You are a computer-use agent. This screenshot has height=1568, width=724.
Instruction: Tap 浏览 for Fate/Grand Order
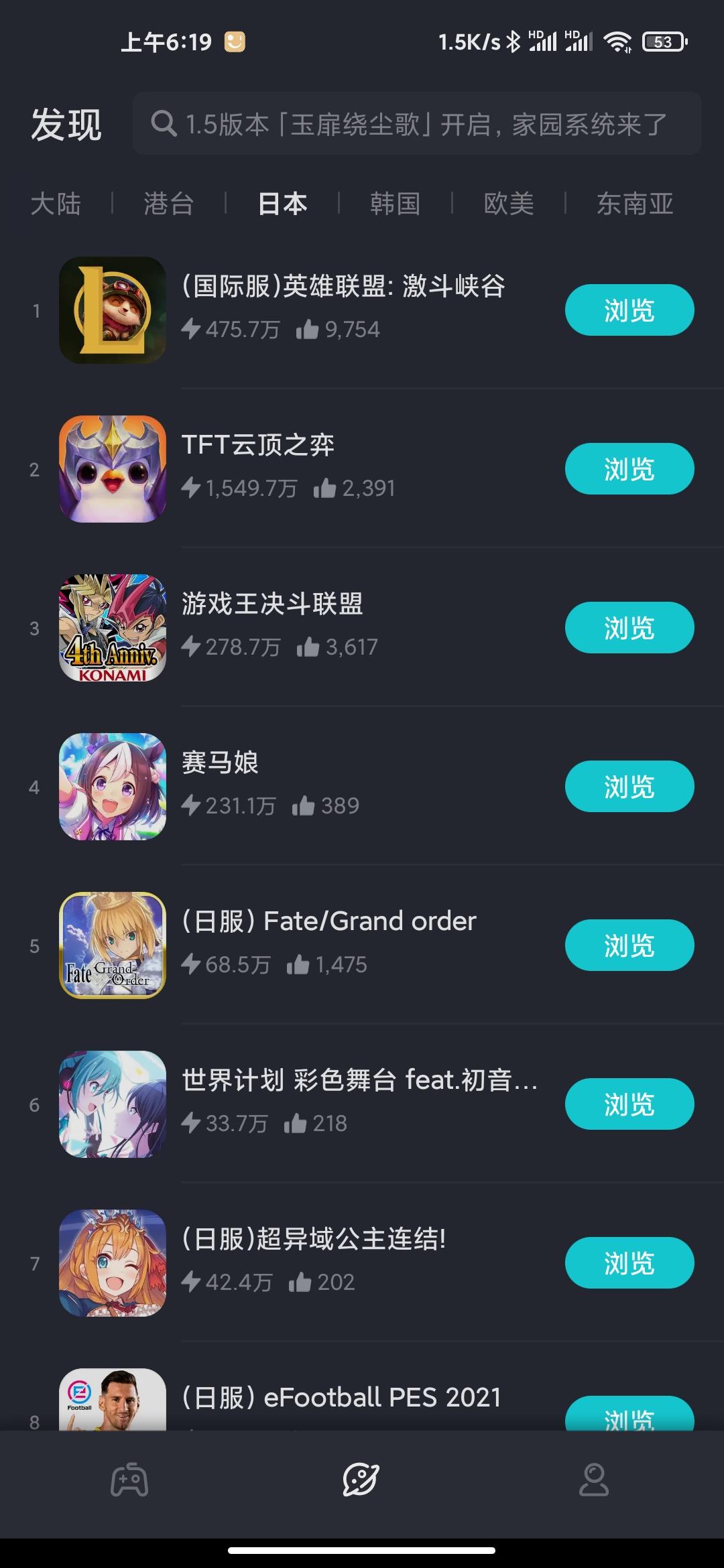coord(629,945)
